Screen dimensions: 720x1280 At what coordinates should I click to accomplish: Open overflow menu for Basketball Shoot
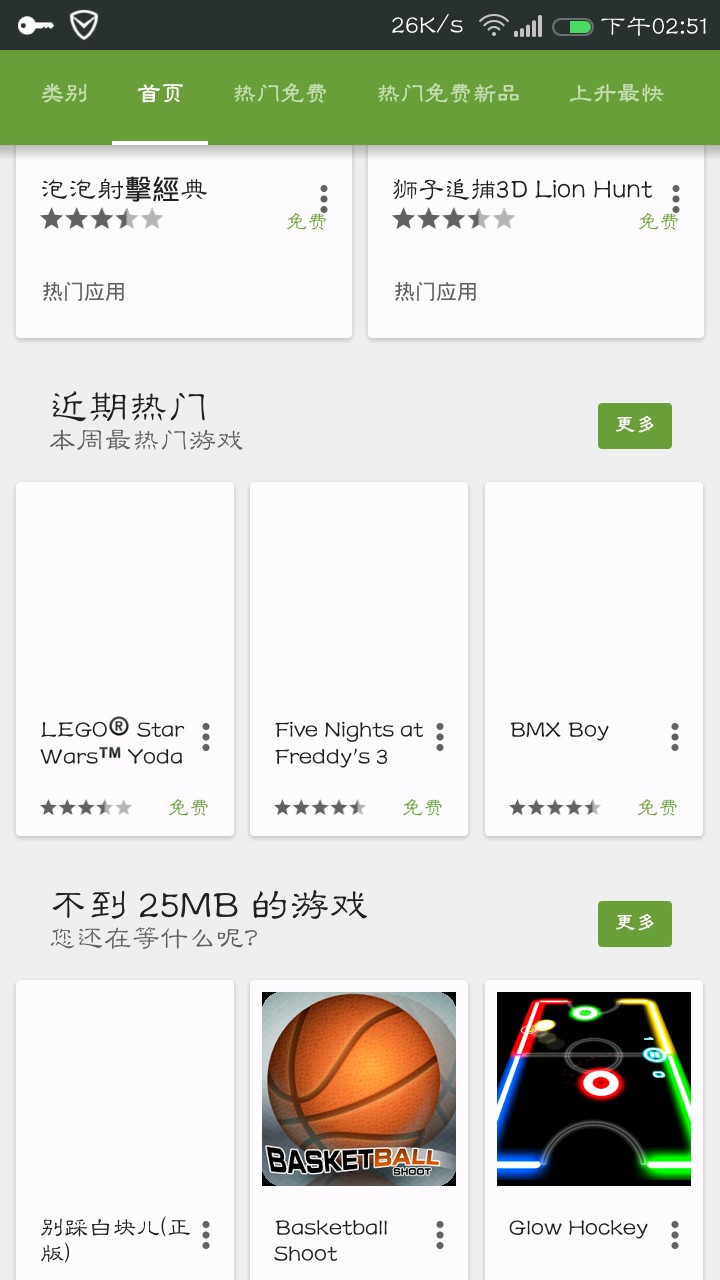tap(440, 1235)
